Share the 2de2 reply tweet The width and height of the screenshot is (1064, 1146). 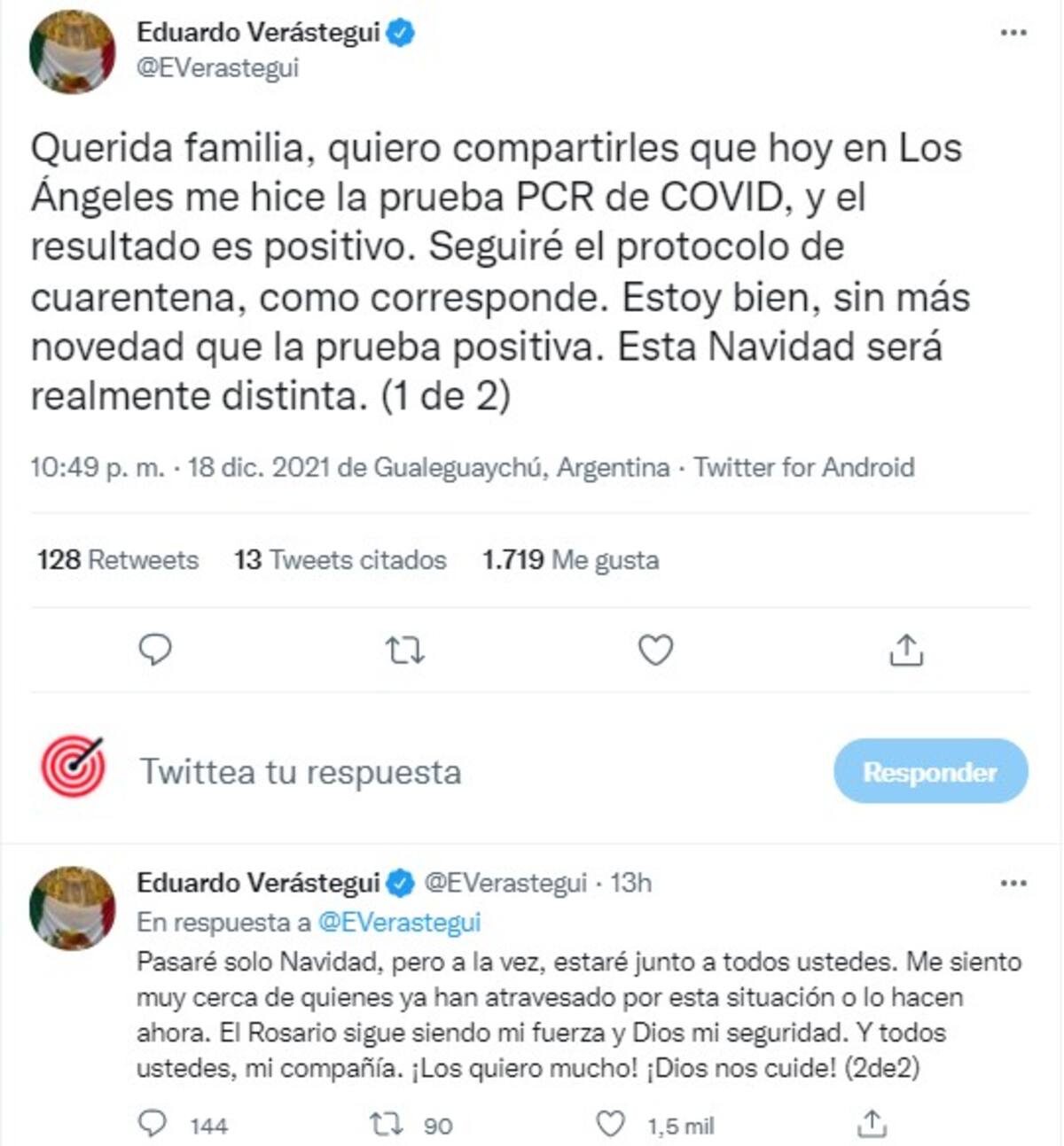pos(872,1125)
